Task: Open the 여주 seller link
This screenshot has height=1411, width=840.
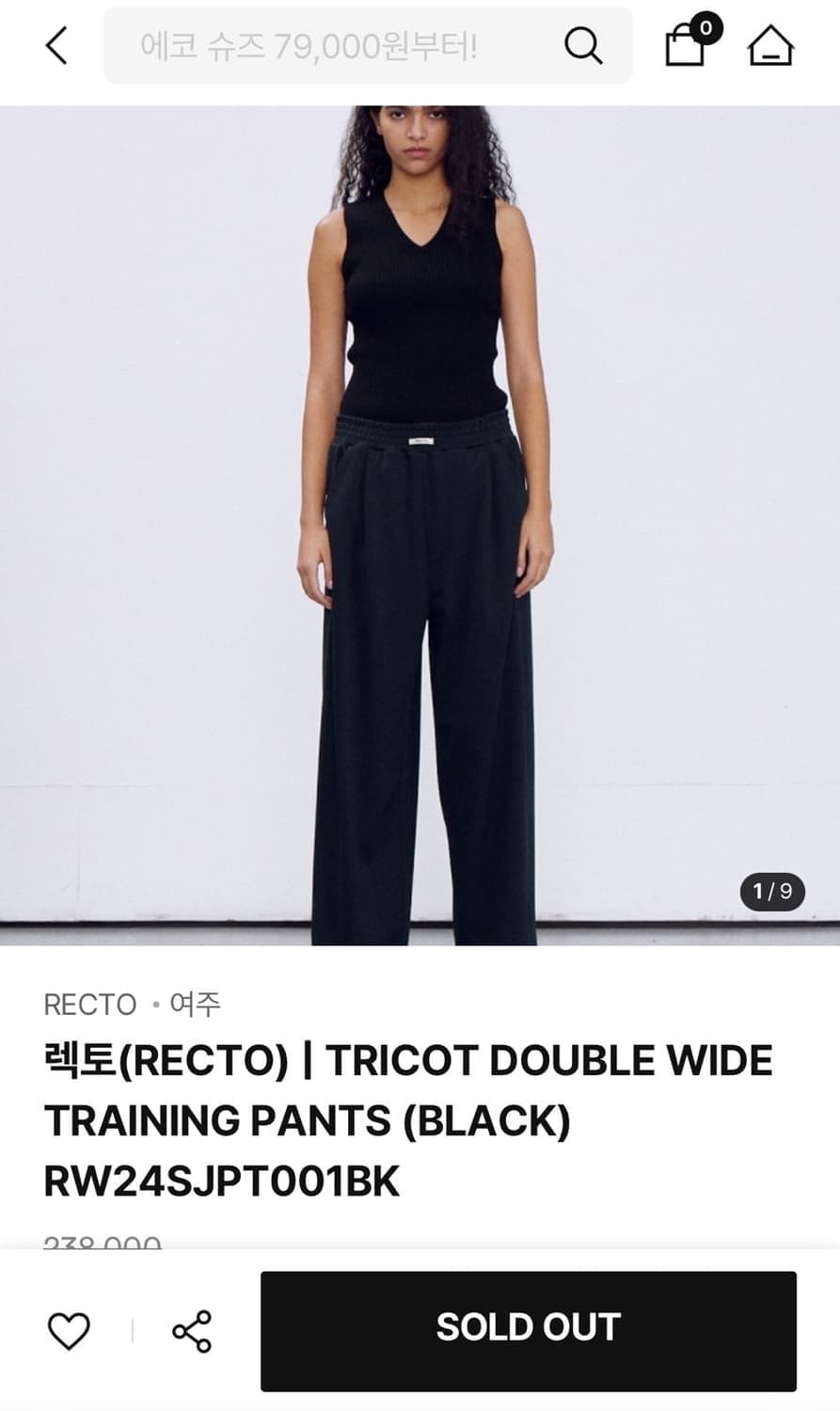Action: 195,1005
